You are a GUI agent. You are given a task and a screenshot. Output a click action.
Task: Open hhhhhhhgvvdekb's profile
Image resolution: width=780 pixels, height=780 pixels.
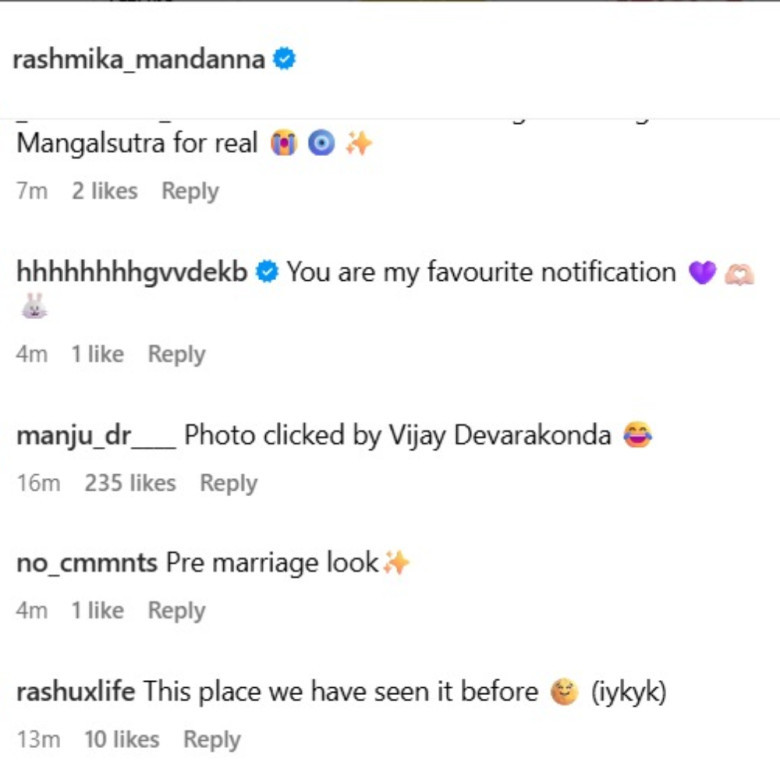coord(132,273)
